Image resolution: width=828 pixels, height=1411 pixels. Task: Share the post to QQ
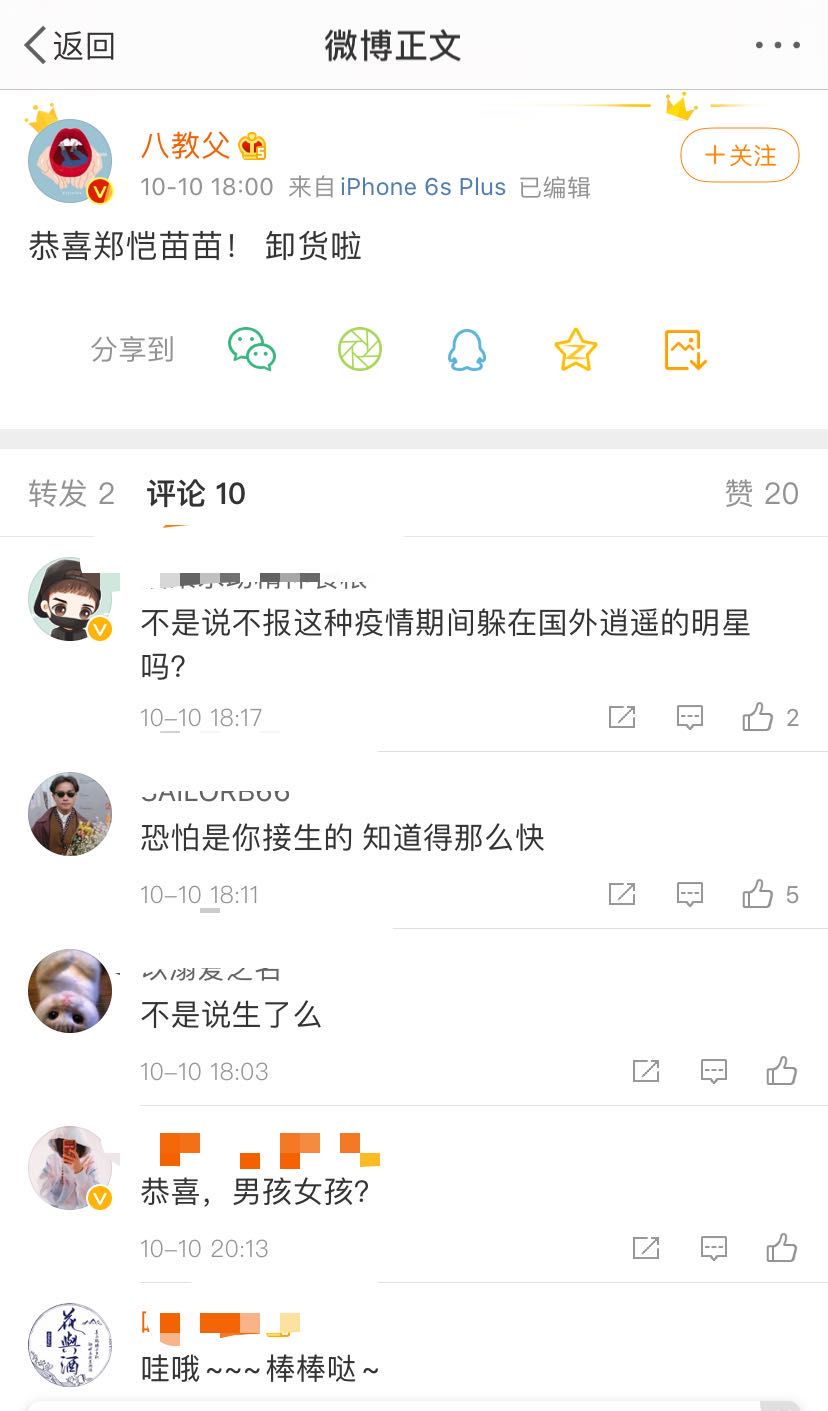[467, 350]
